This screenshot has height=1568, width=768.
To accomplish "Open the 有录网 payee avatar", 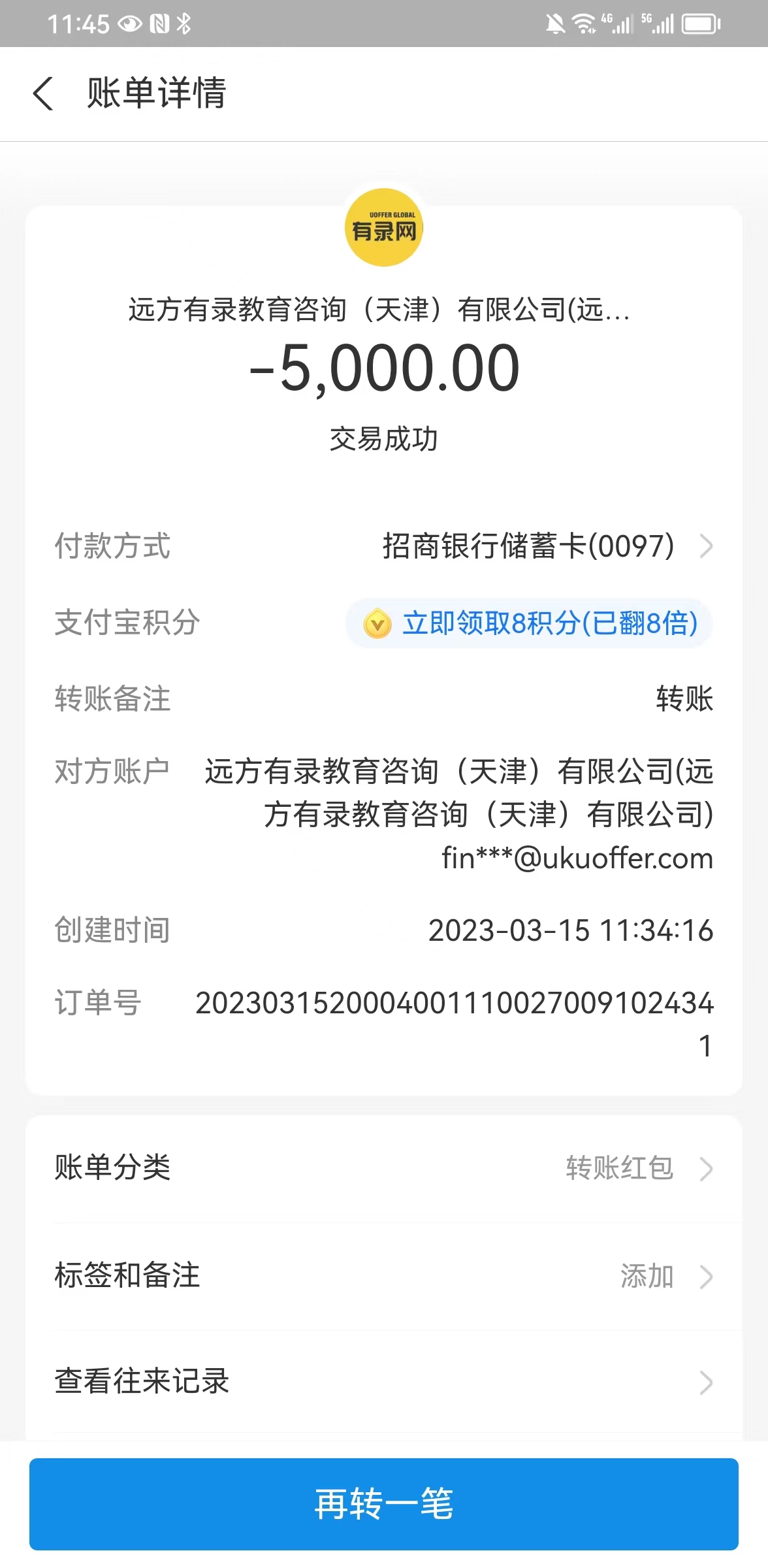I will [x=384, y=228].
